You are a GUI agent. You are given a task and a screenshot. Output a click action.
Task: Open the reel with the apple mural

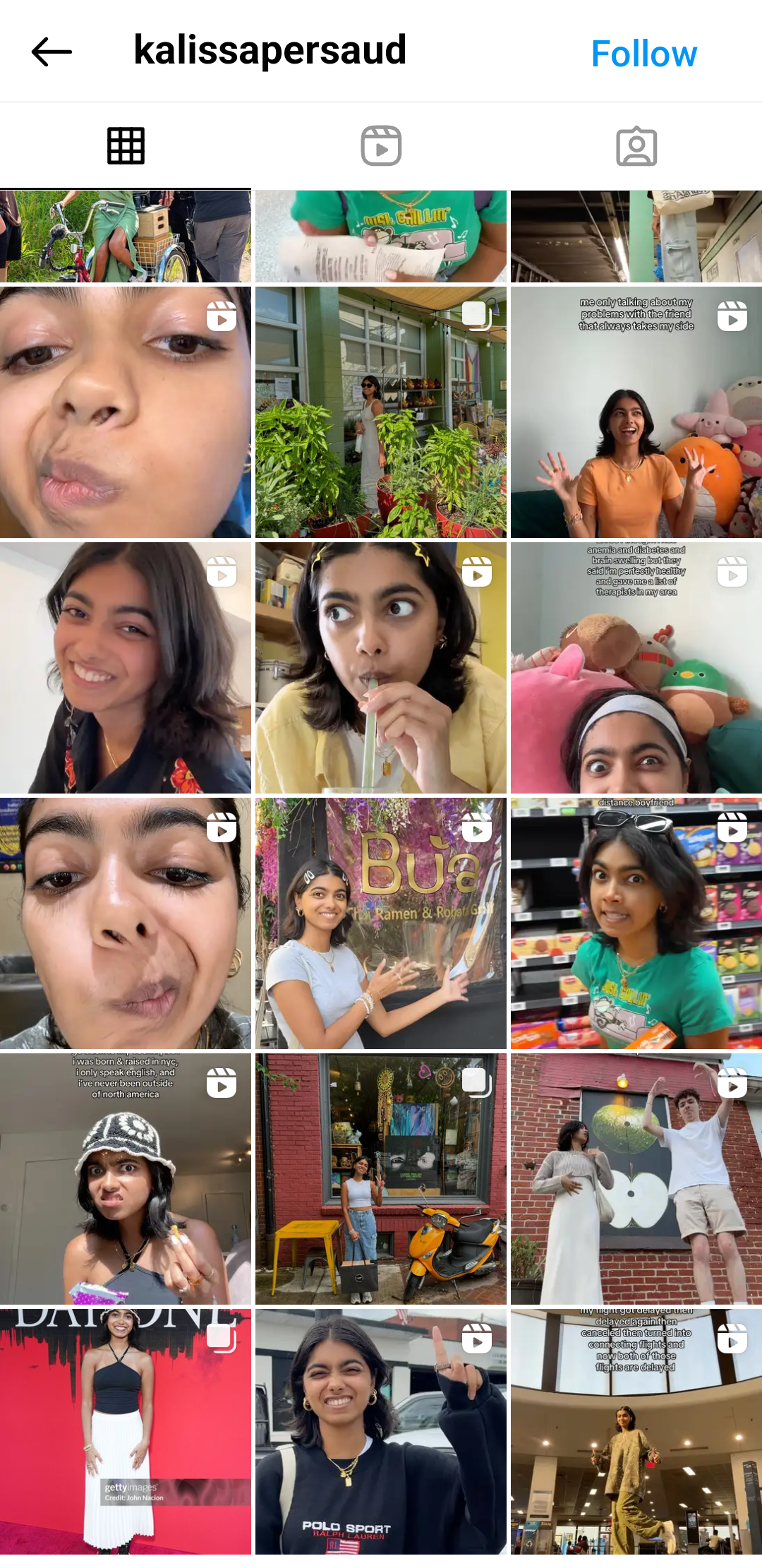click(636, 1179)
